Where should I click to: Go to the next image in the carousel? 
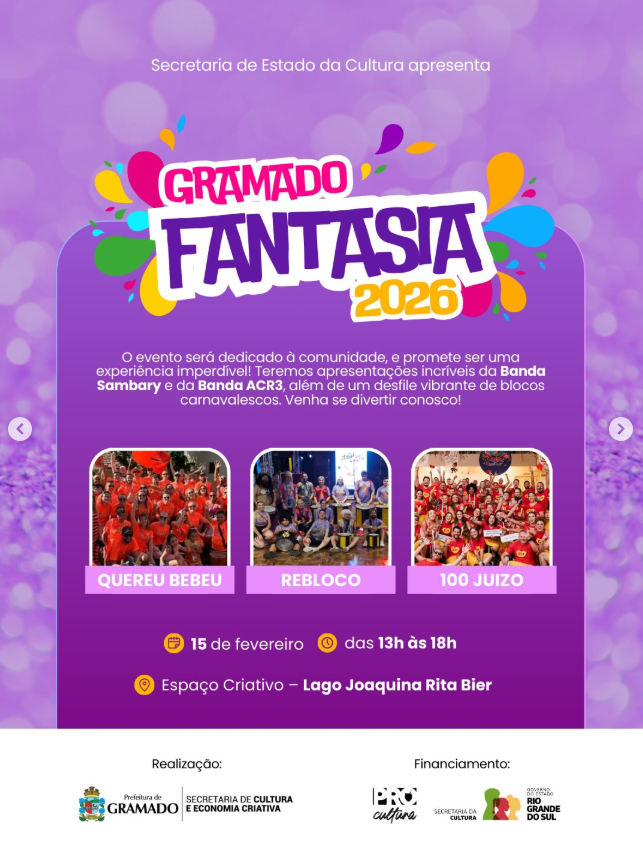(621, 429)
